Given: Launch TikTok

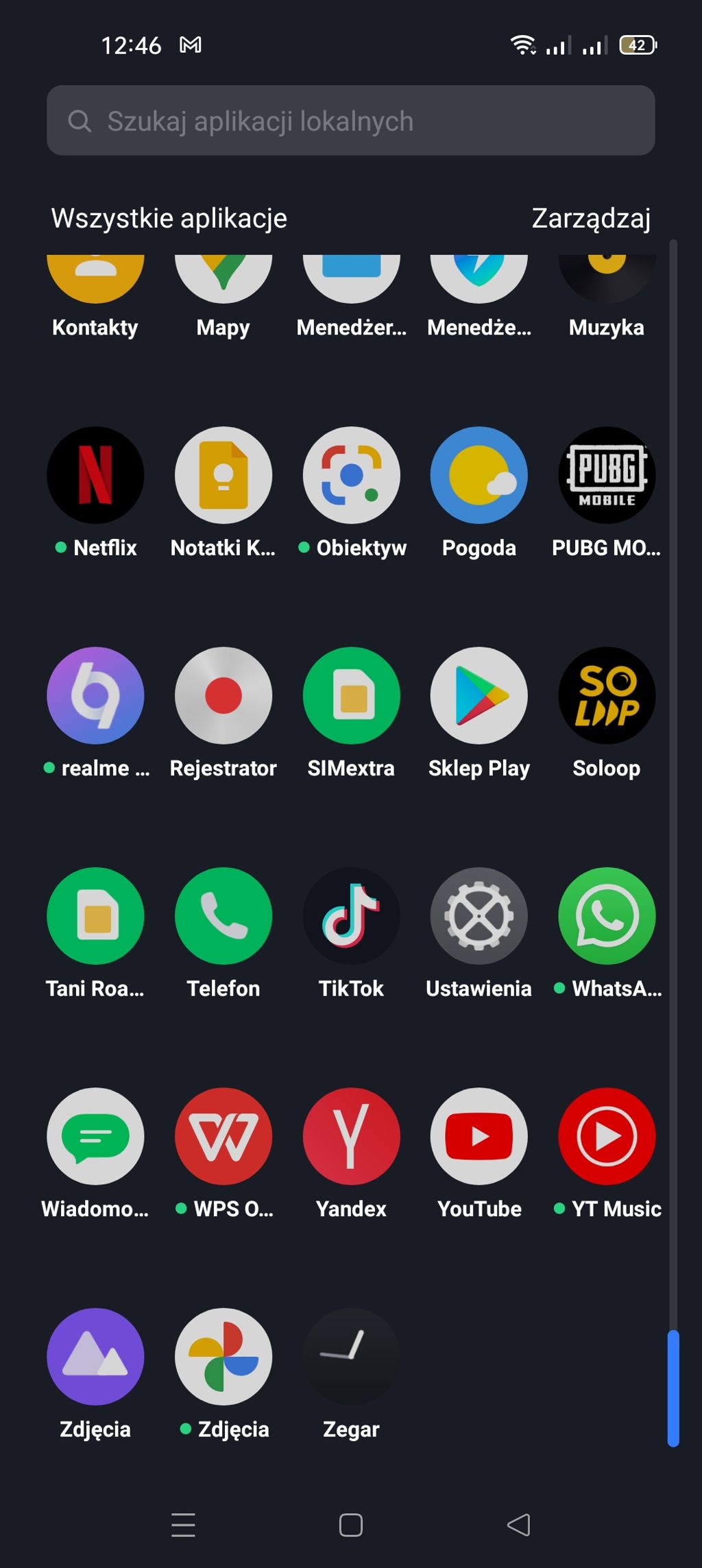Looking at the screenshot, I should pos(351,916).
